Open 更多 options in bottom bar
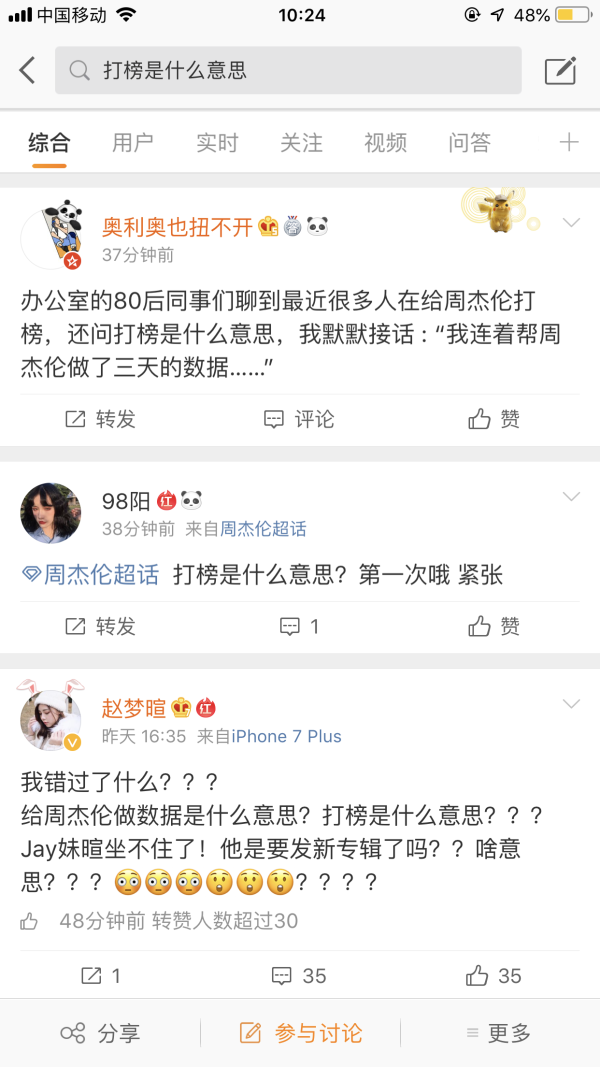Image resolution: width=600 pixels, height=1067 pixels. 499,1033
